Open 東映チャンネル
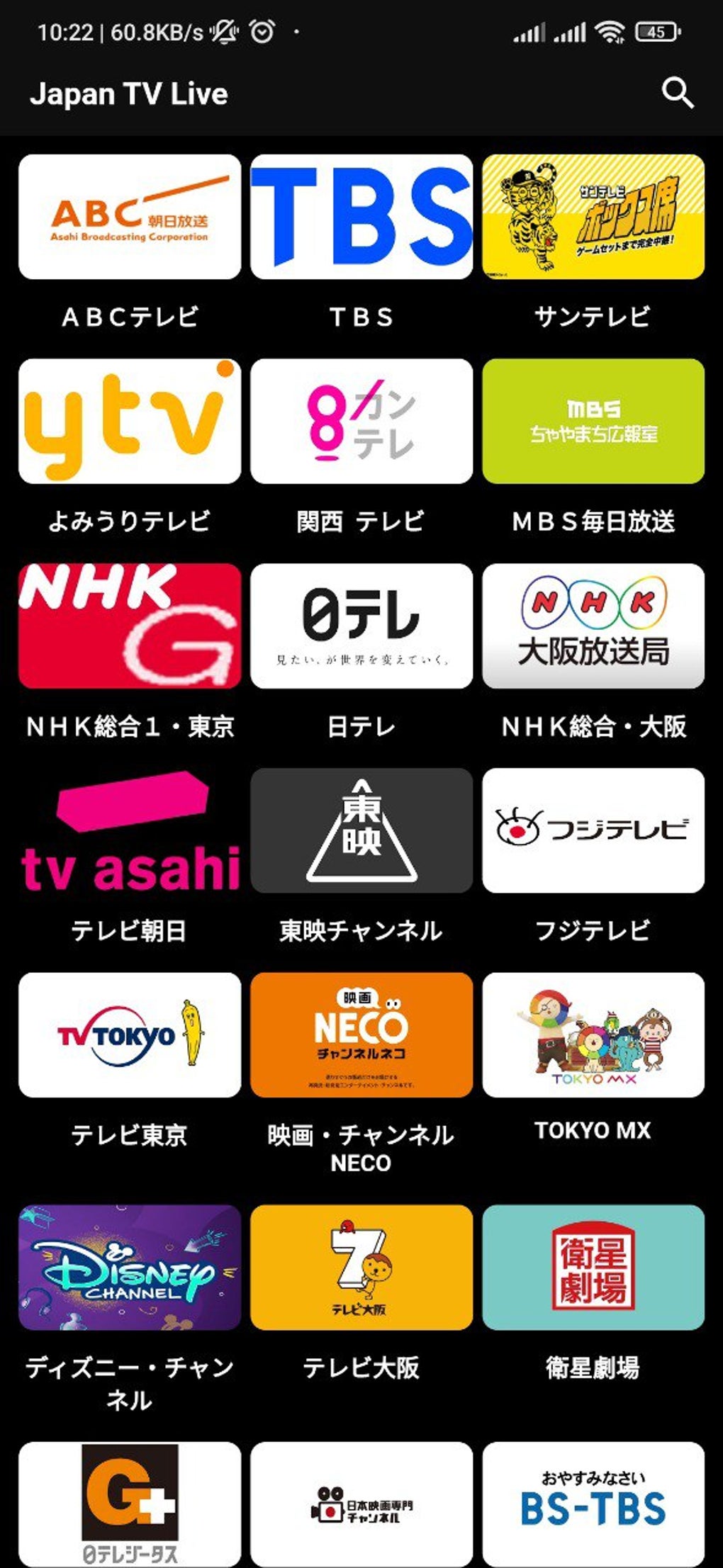The width and height of the screenshot is (723, 1568). 361,830
